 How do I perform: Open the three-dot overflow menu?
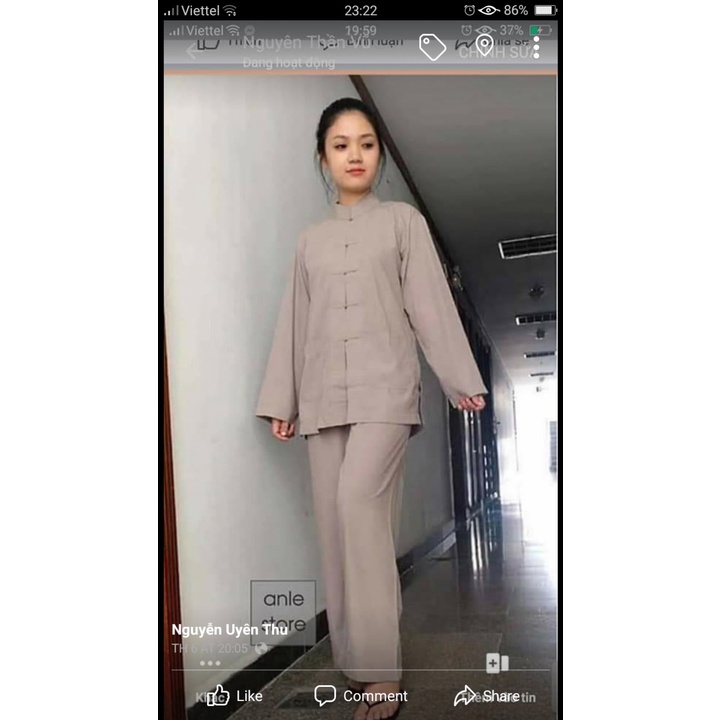pos(536,46)
